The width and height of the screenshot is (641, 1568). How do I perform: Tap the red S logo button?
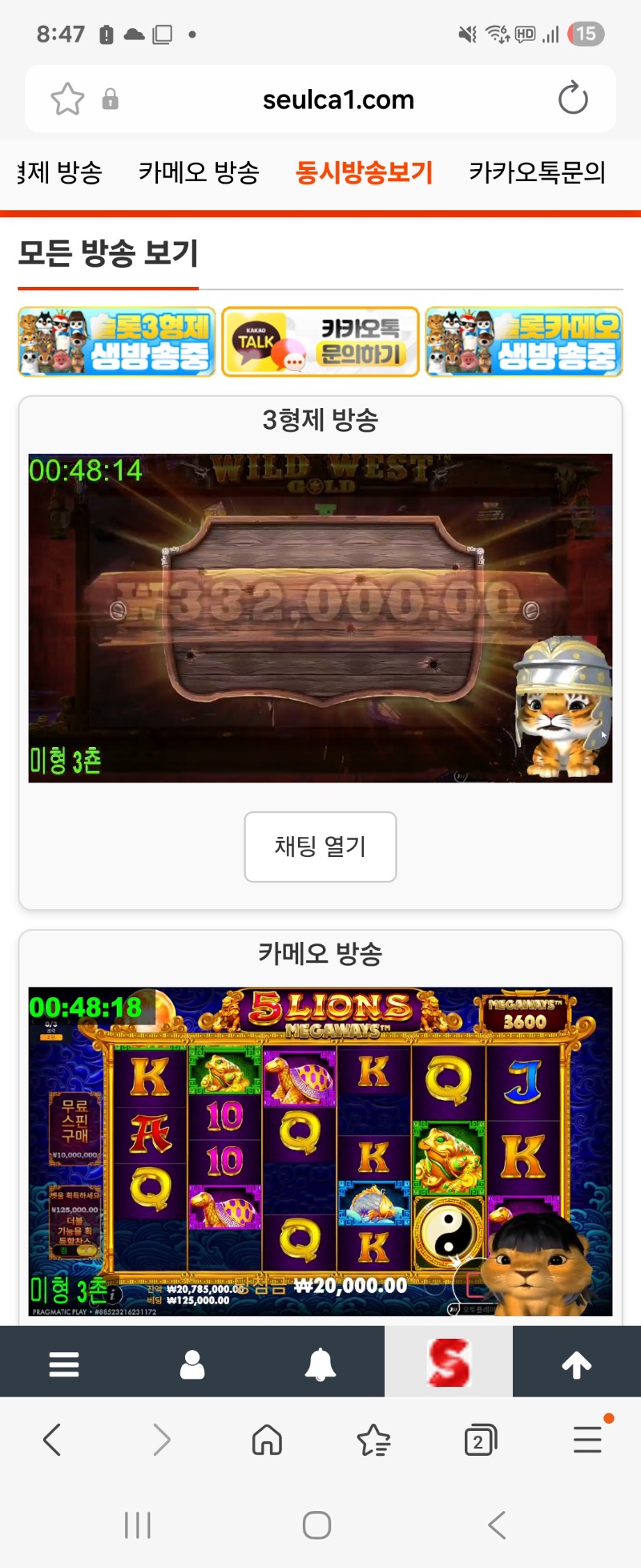pos(449,1364)
